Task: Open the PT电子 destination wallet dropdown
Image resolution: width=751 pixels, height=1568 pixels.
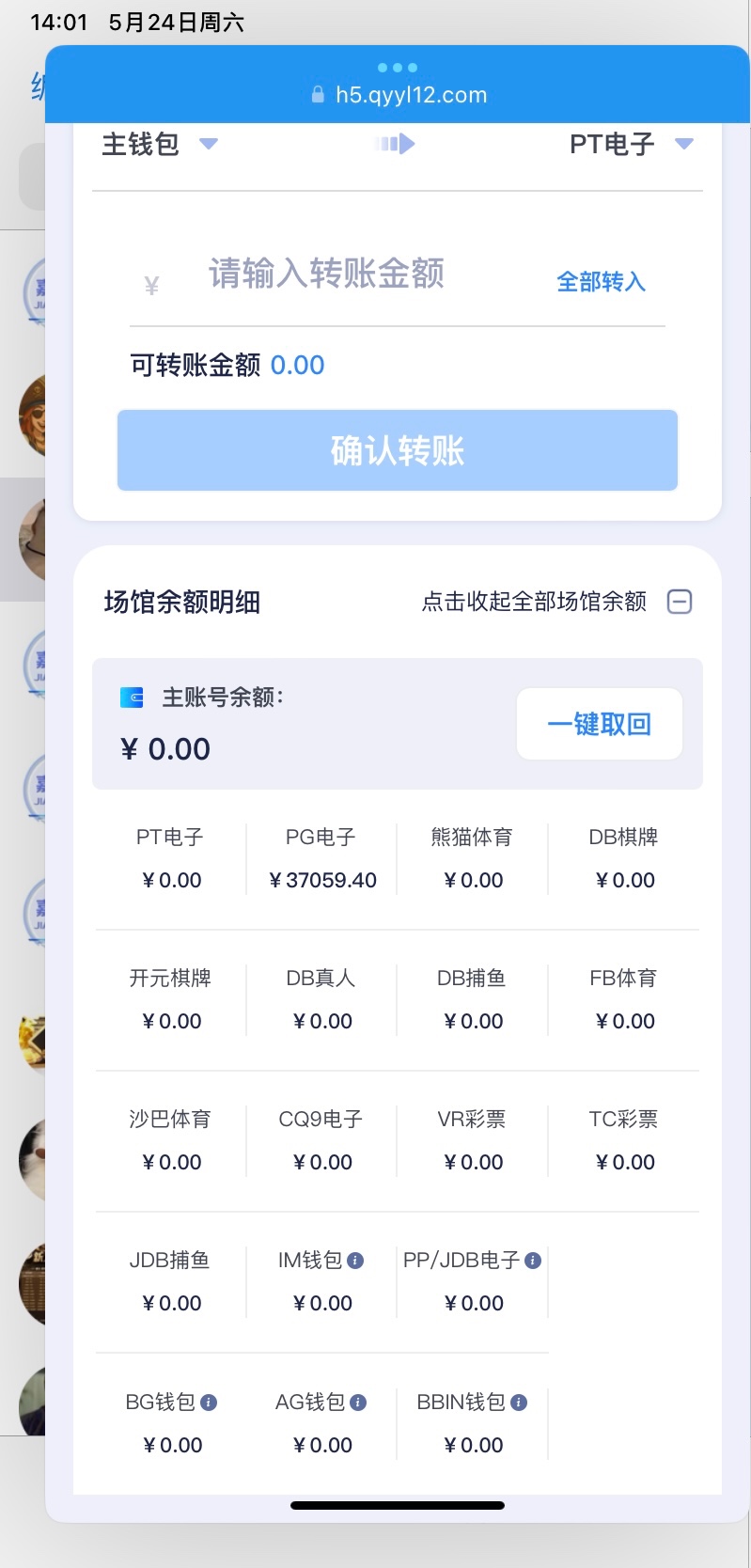Action: 631,144
